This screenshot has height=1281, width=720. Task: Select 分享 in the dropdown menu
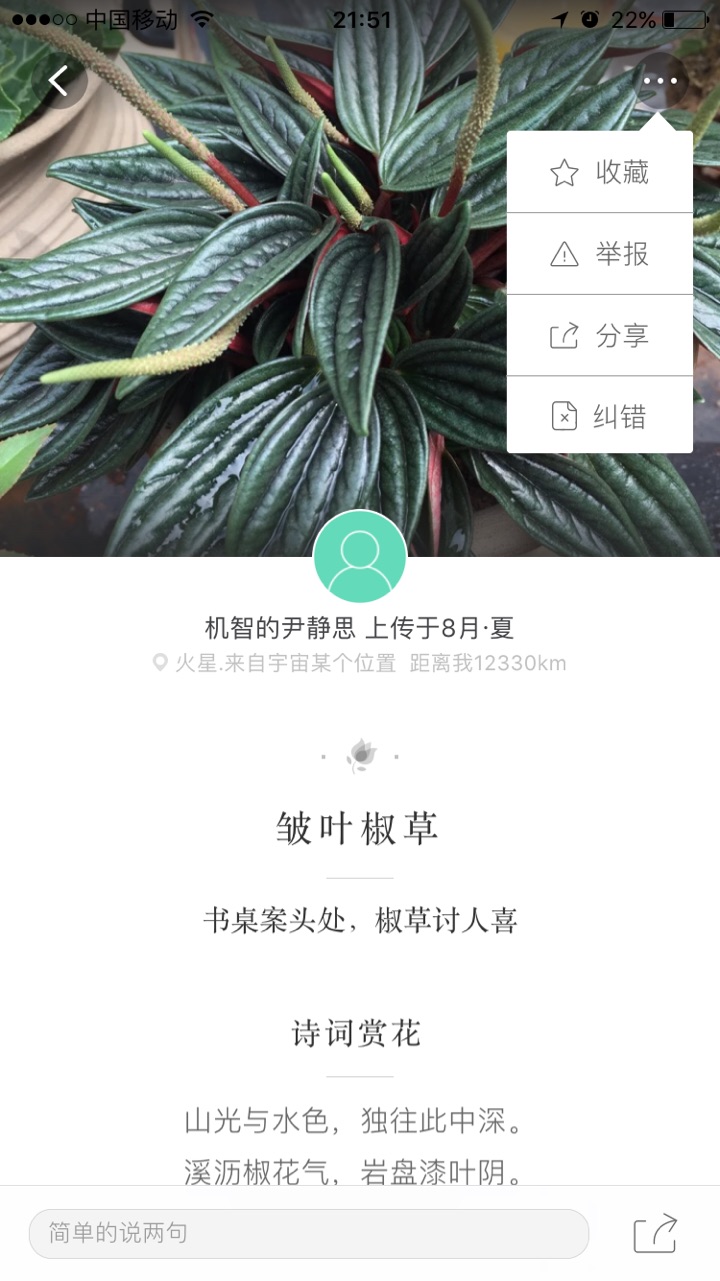(600, 336)
